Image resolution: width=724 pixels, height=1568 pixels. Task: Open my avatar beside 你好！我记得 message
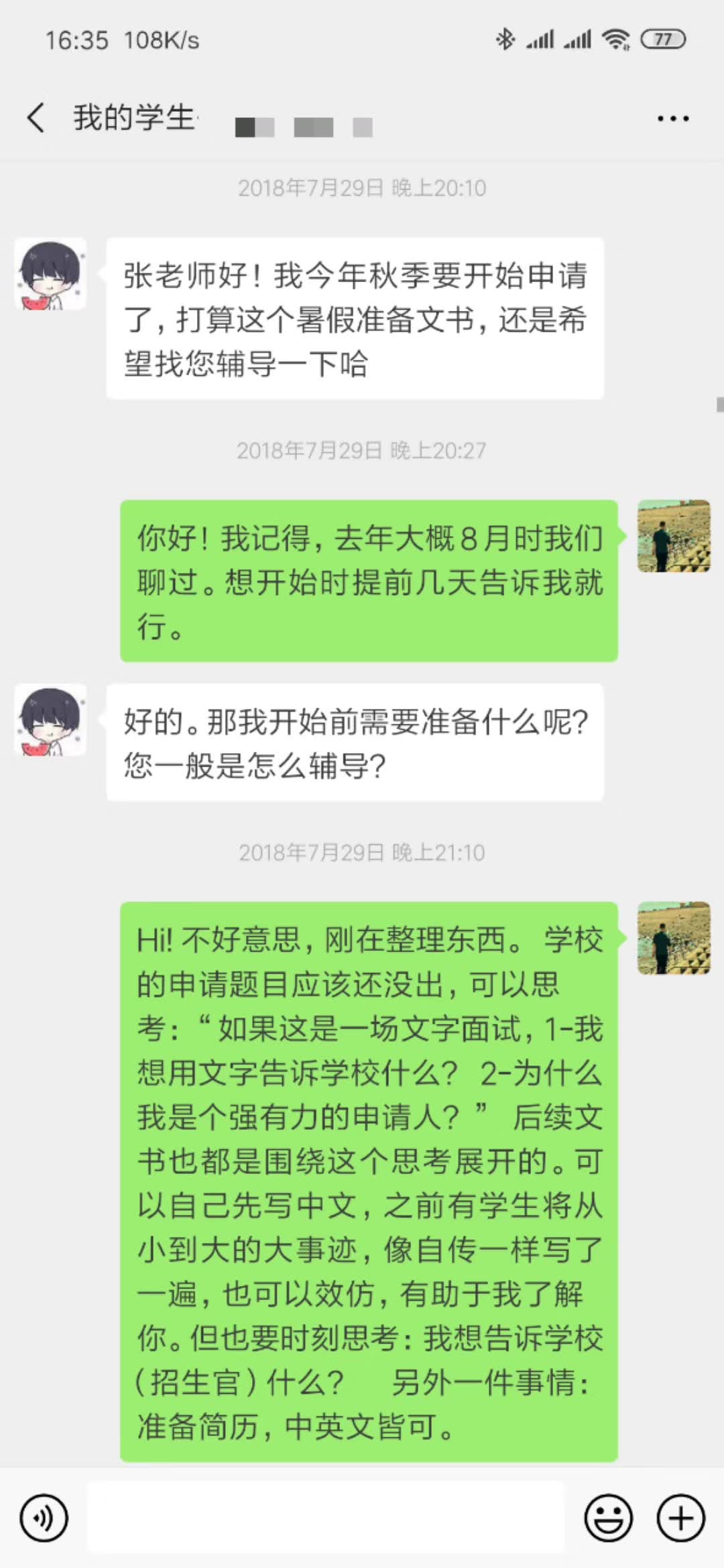pos(673,536)
